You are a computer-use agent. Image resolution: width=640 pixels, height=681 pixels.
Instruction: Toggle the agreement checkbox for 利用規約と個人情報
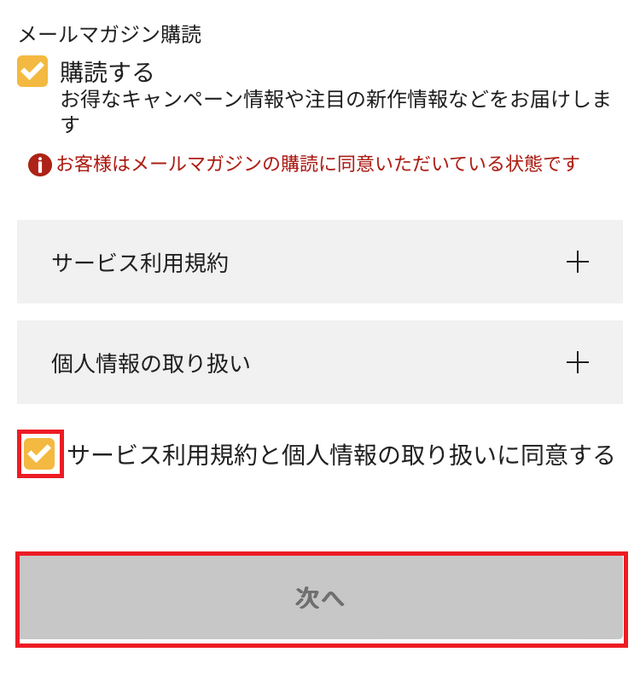click(40, 454)
